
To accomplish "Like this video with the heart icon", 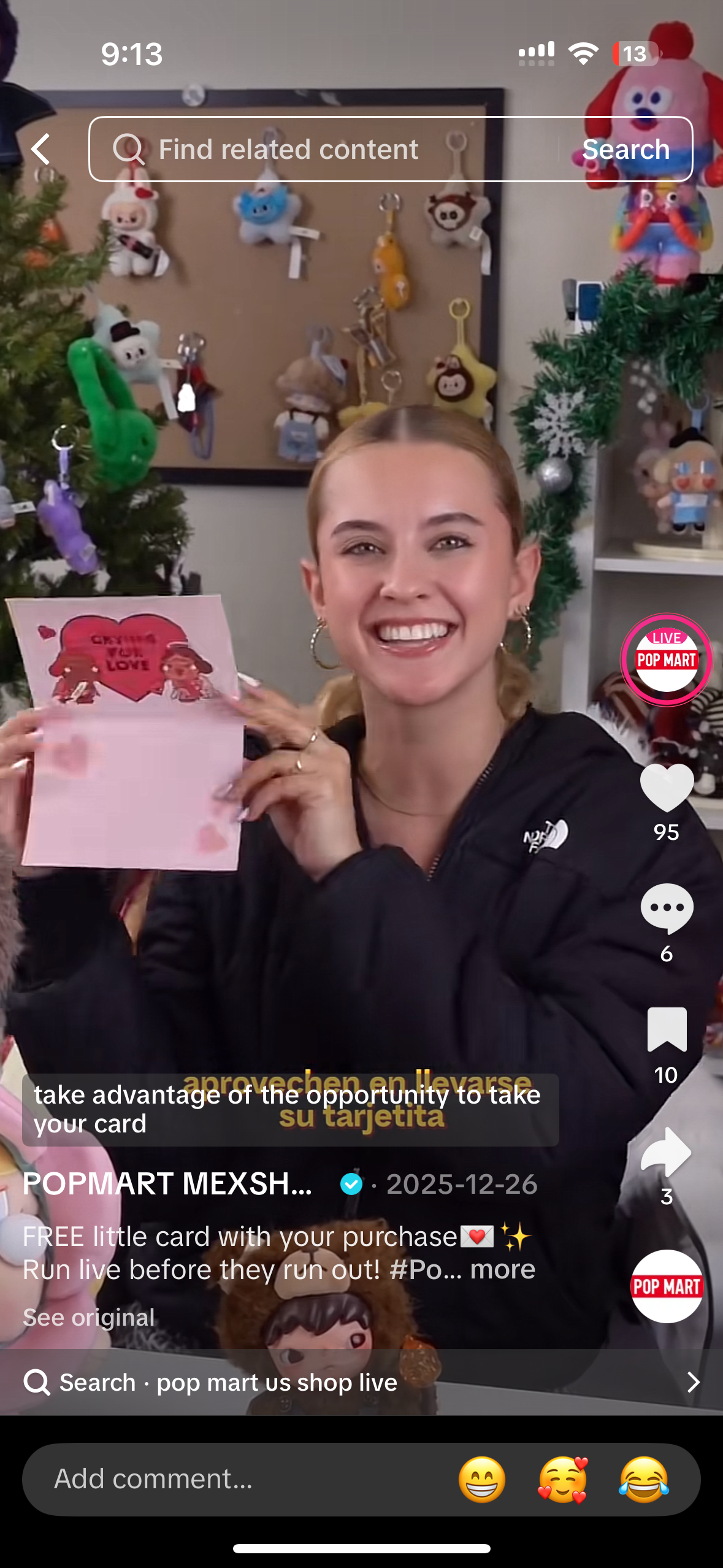I will (666, 788).
